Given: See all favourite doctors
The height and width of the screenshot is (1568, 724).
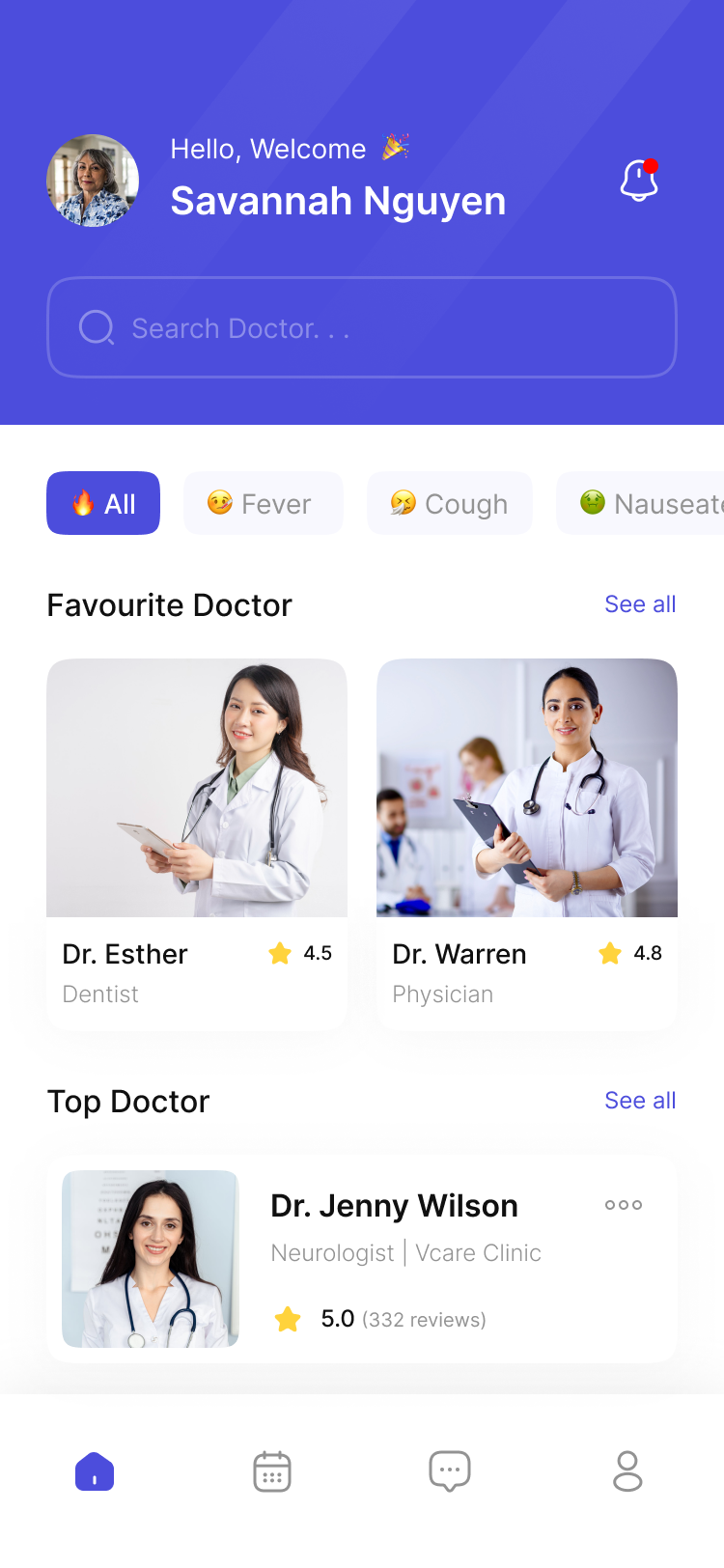Looking at the screenshot, I should pyautogui.click(x=639, y=604).
